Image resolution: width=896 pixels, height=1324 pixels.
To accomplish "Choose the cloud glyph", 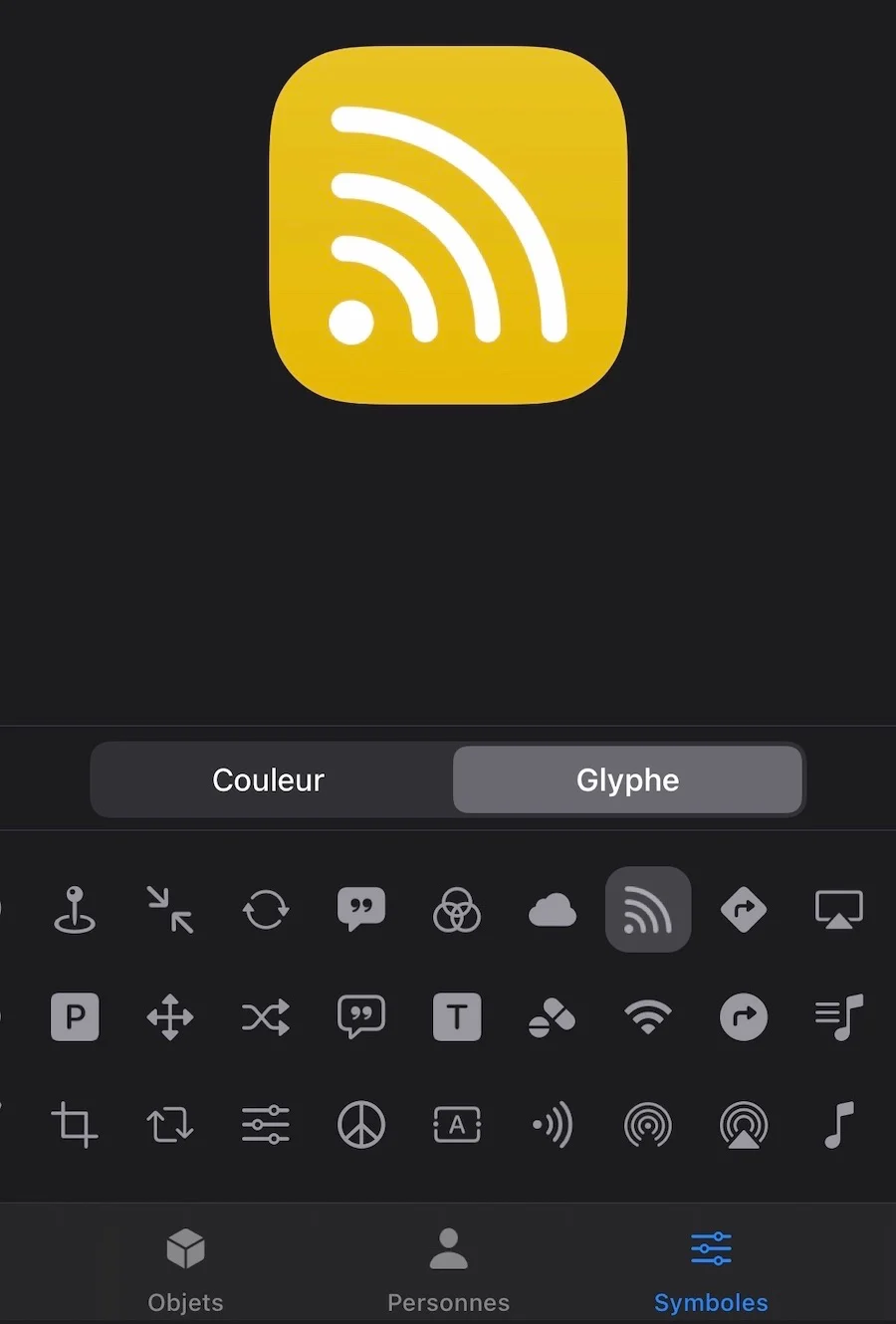I will (x=553, y=909).
